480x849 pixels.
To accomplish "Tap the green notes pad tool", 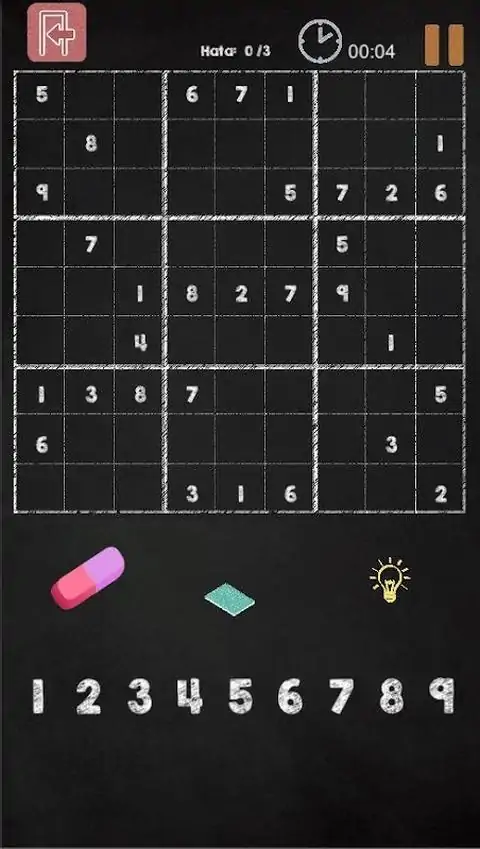I will pyautogui.click(x=229, y=599).
